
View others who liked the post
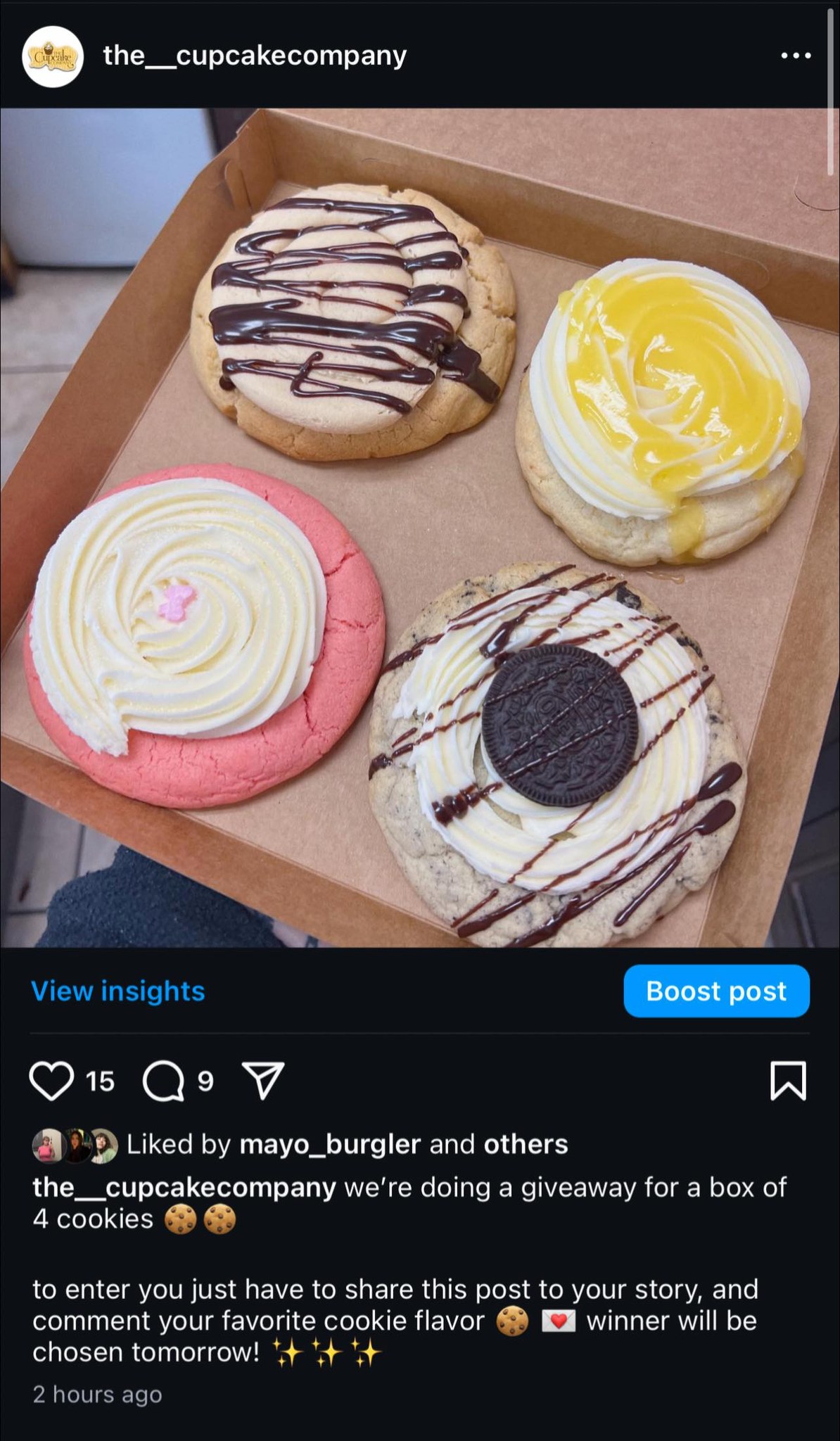[x=526, y=1144]
